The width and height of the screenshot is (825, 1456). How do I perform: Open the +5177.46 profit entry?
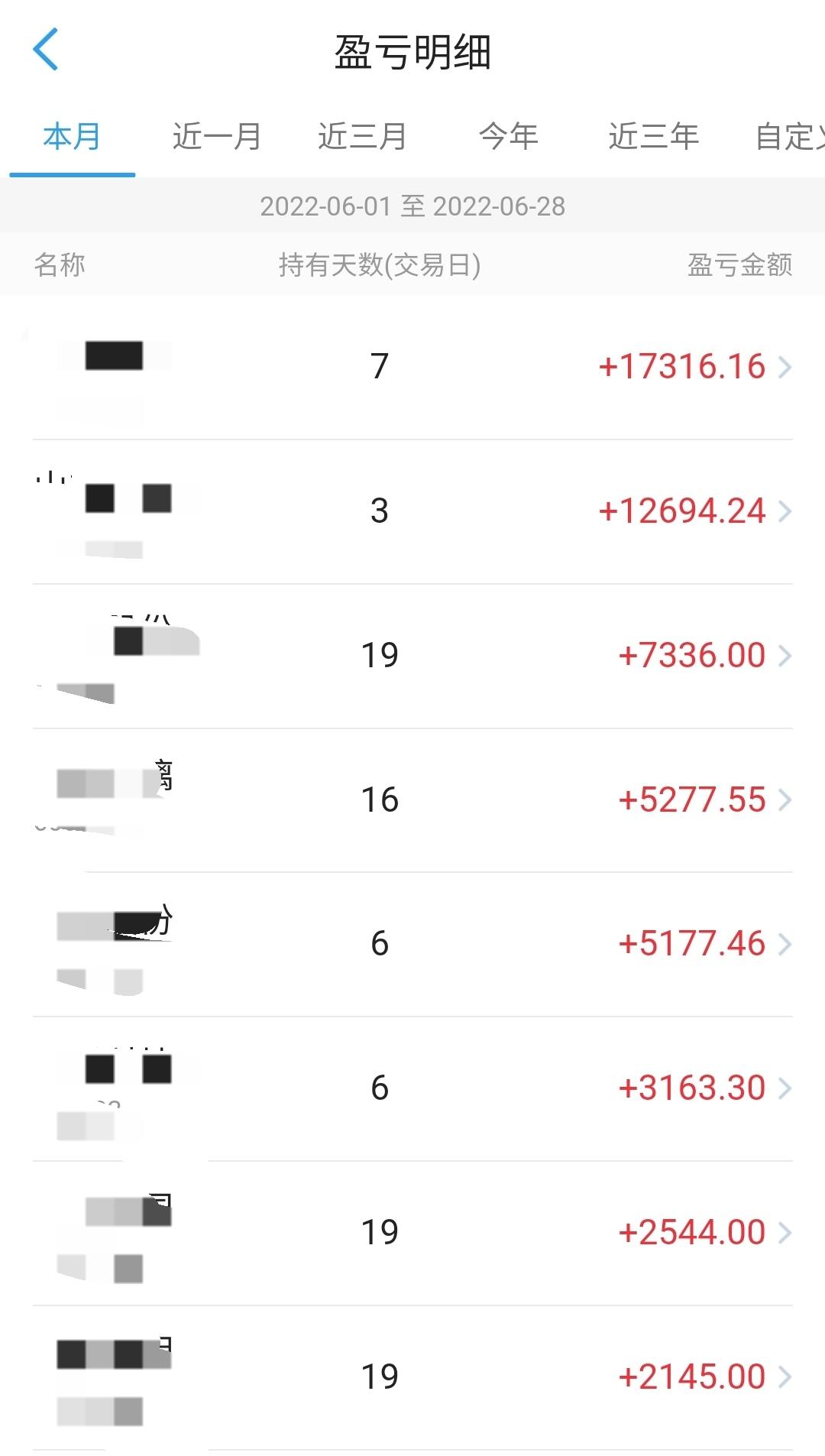pos(412,944)
